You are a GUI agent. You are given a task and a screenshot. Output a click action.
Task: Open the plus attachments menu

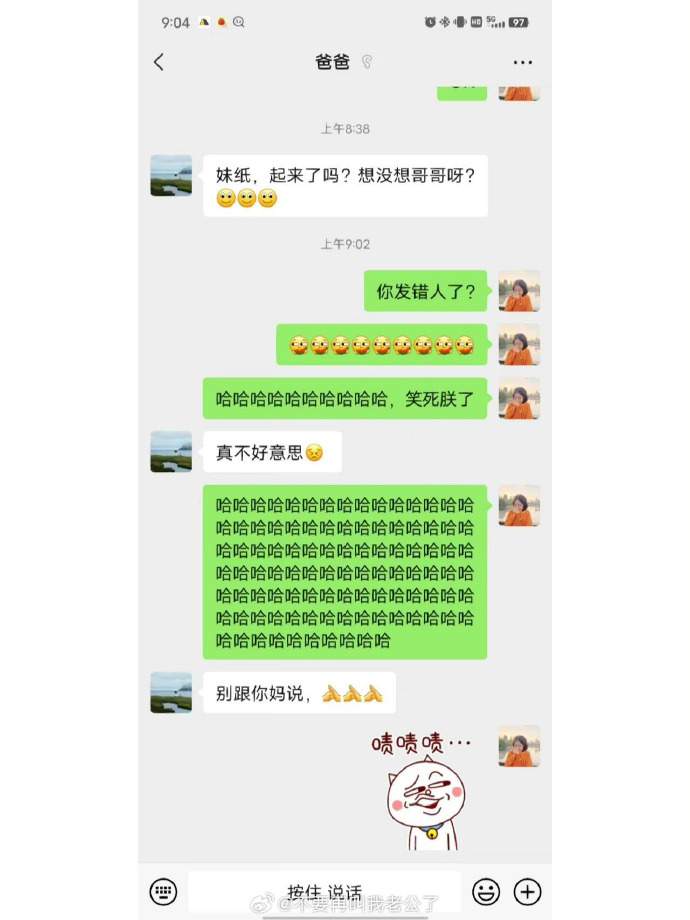click(527, 890)
